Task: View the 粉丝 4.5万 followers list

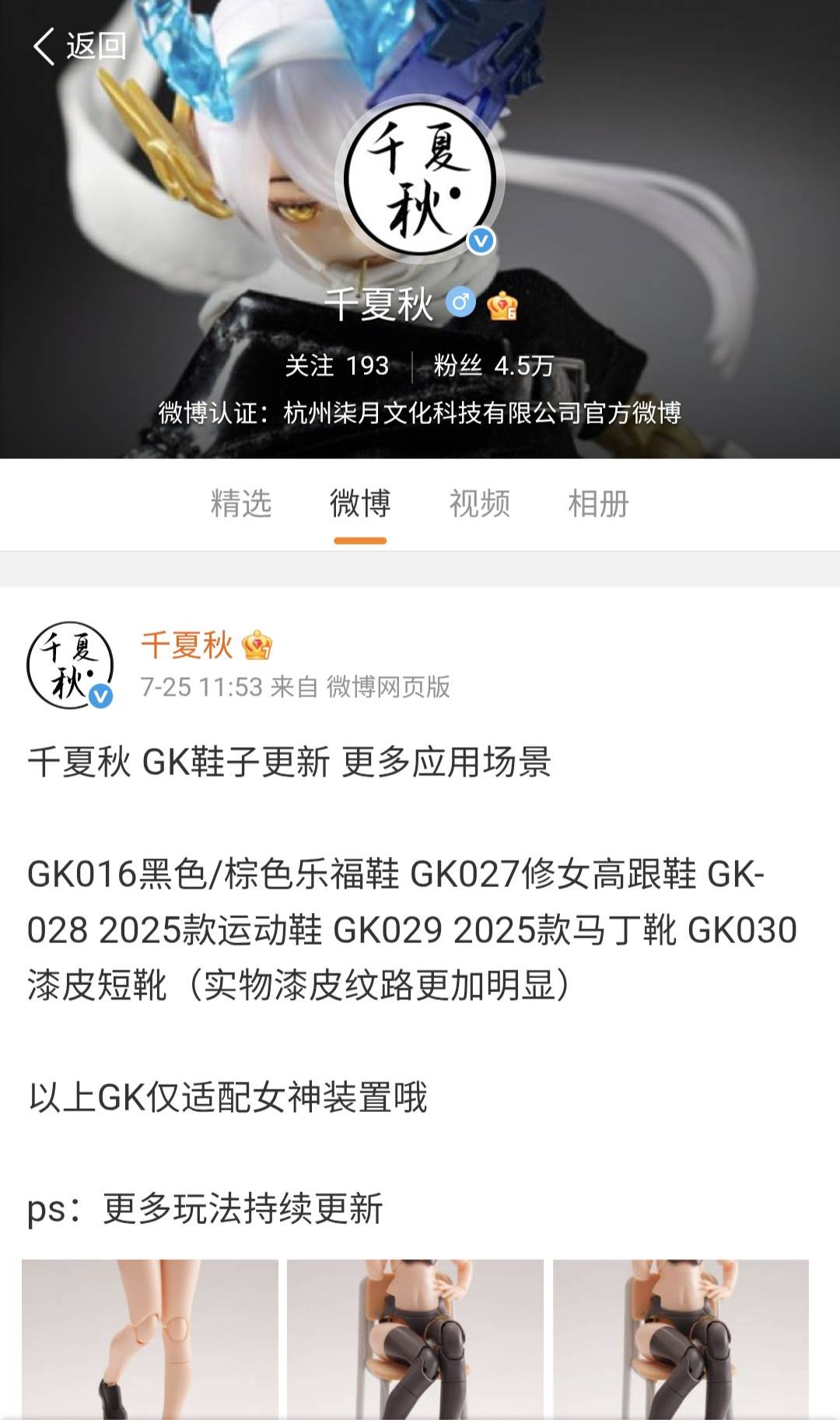Action: [x=493, y=366]
